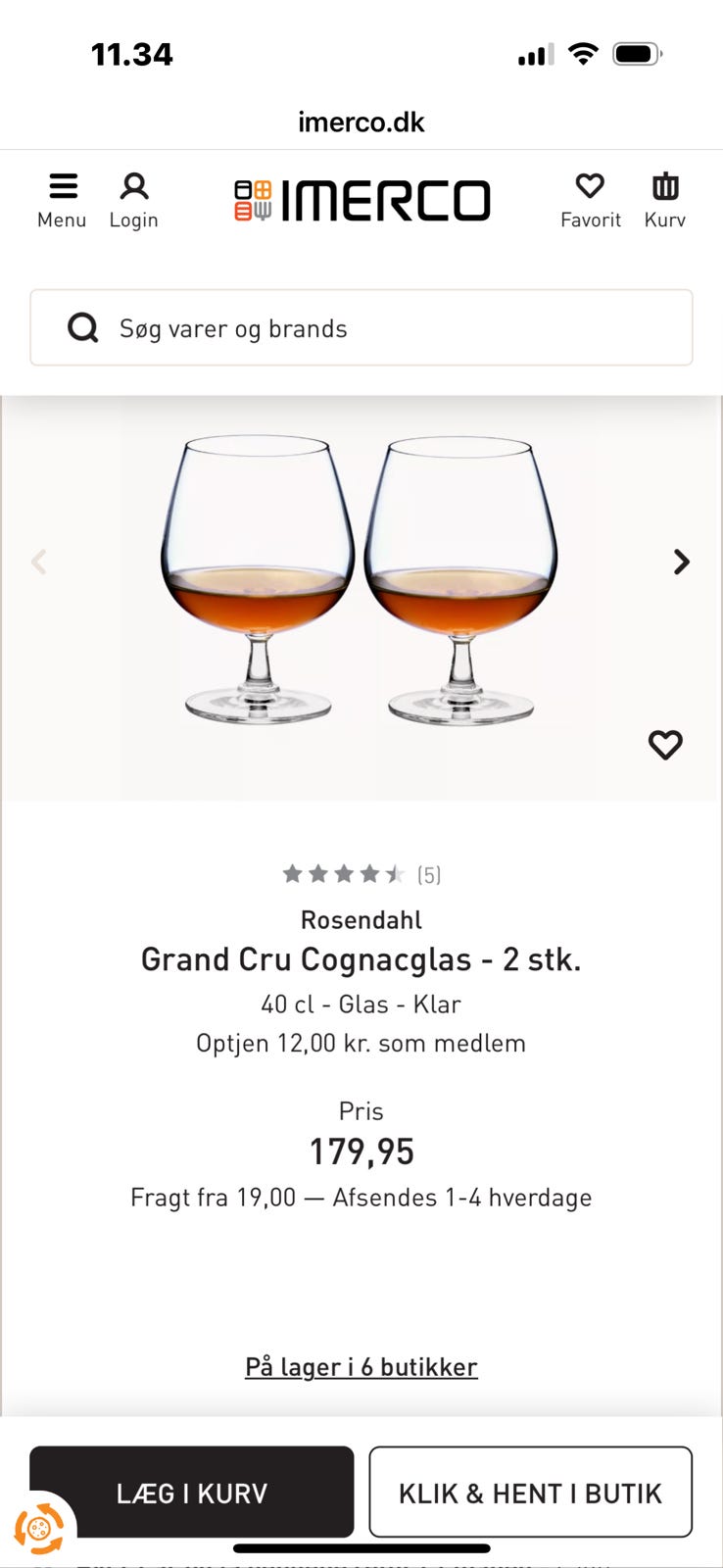Go to Login account page

[x=133, y=200]
